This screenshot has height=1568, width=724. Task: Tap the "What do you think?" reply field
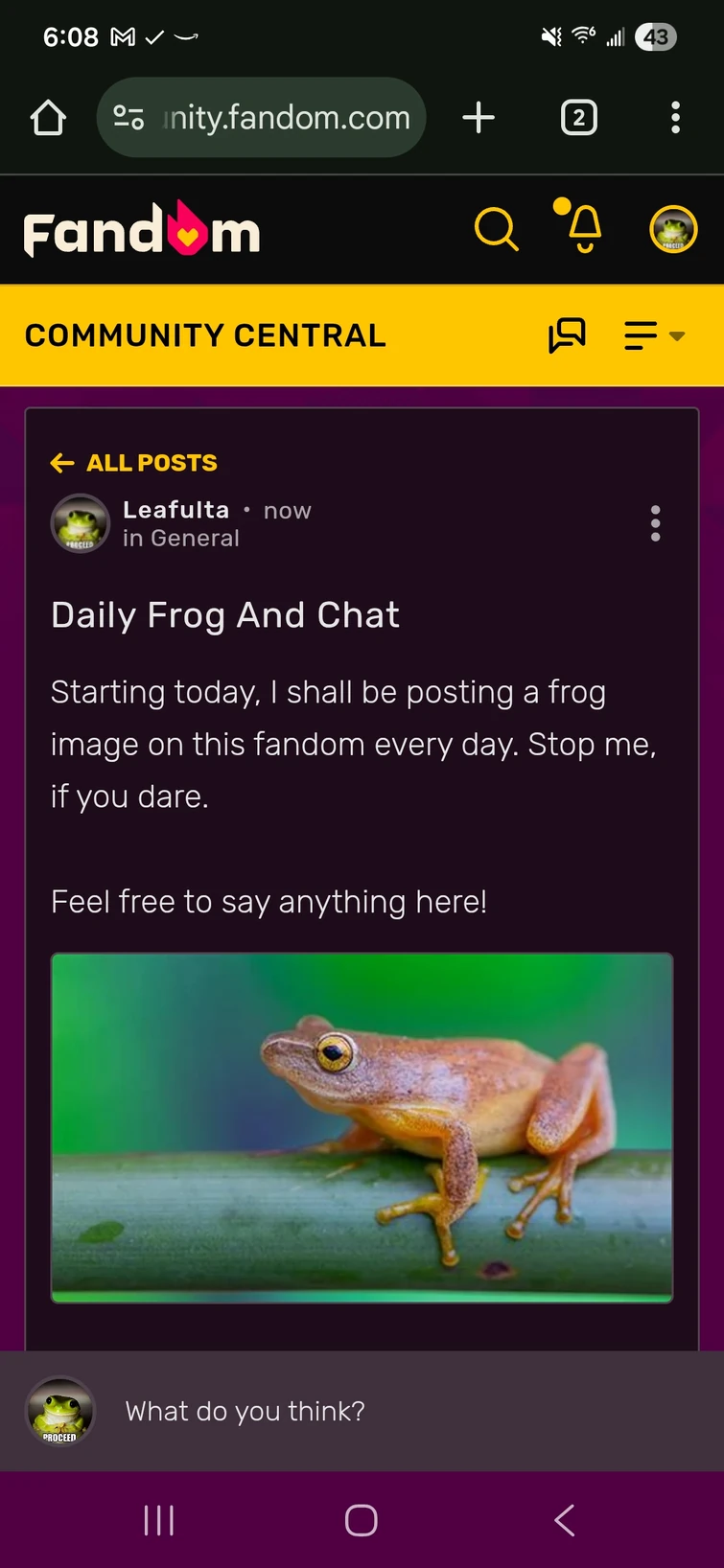384,1411
